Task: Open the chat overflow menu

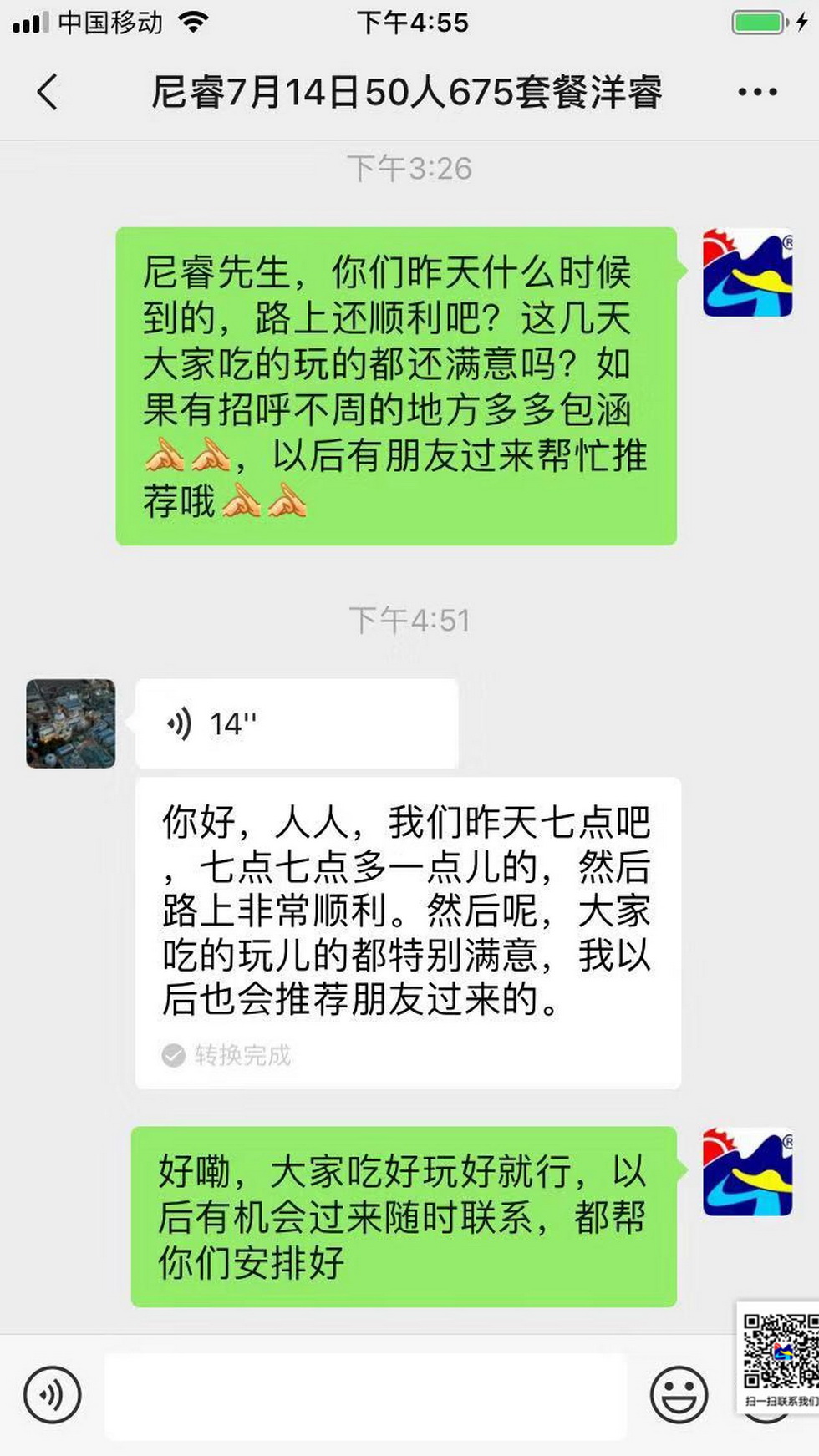Action: click(x=757, y=92)
